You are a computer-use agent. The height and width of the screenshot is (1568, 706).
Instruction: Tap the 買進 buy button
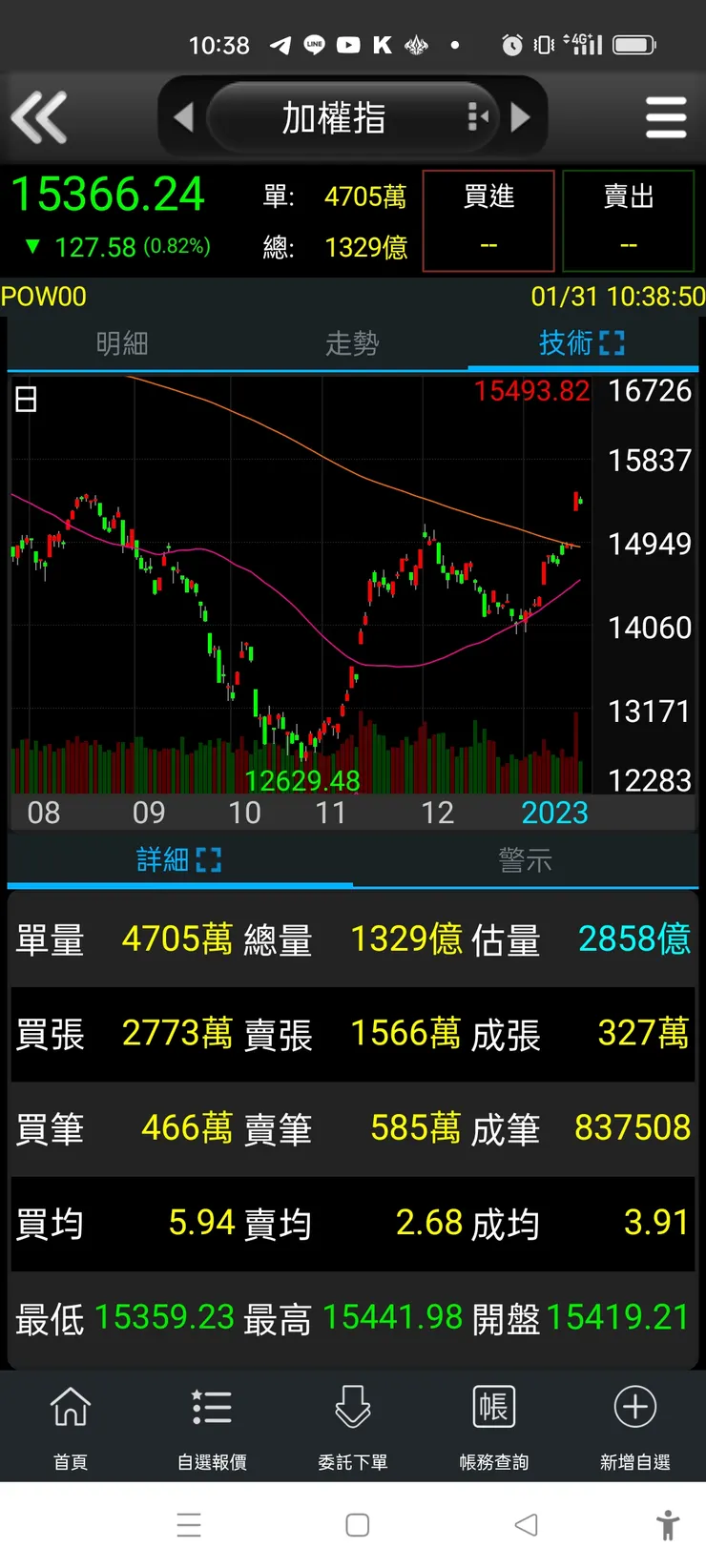tap(488, 220)
